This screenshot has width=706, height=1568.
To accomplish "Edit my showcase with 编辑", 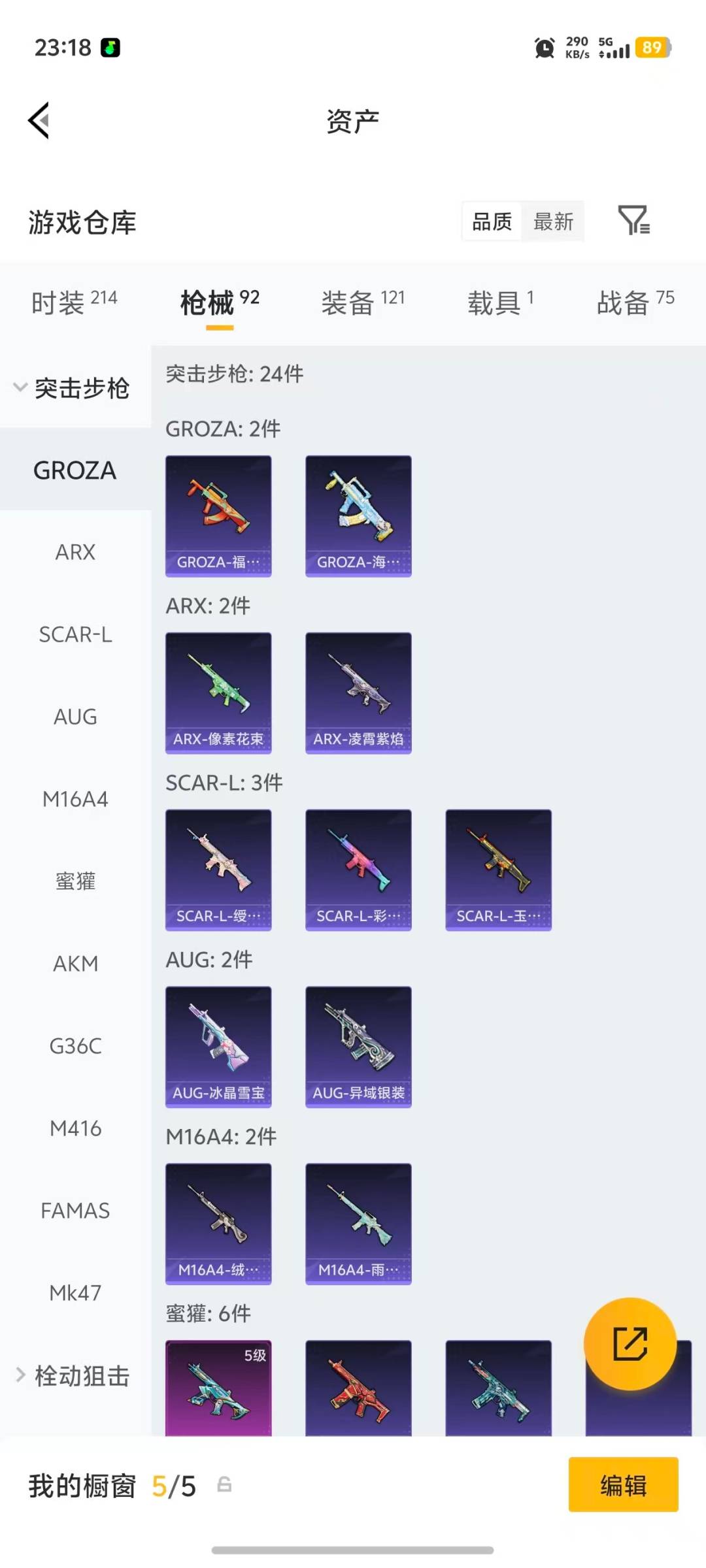I will 623,1485.
